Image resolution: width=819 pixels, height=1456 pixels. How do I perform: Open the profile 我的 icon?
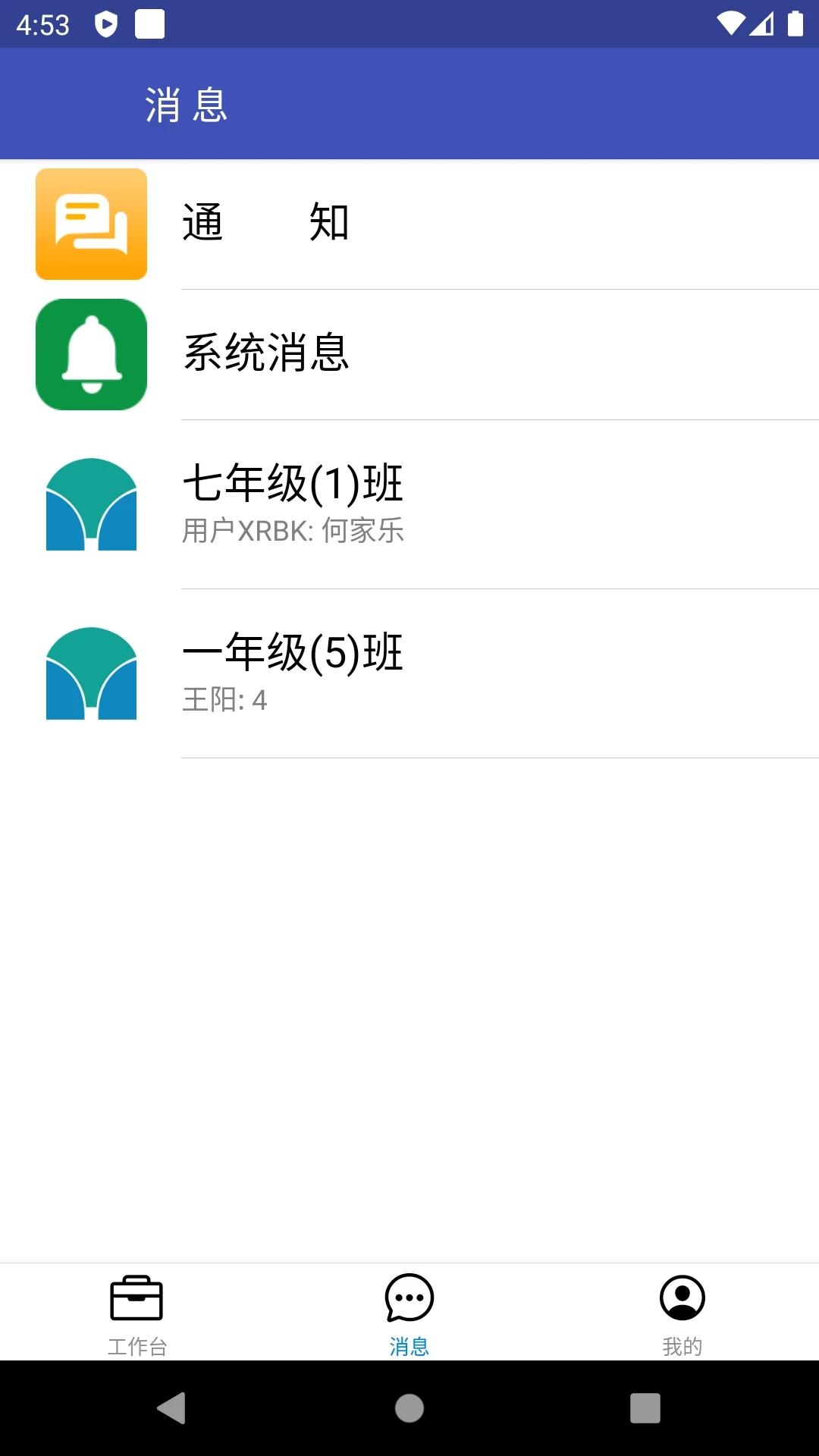click(x=682, y=1299)
